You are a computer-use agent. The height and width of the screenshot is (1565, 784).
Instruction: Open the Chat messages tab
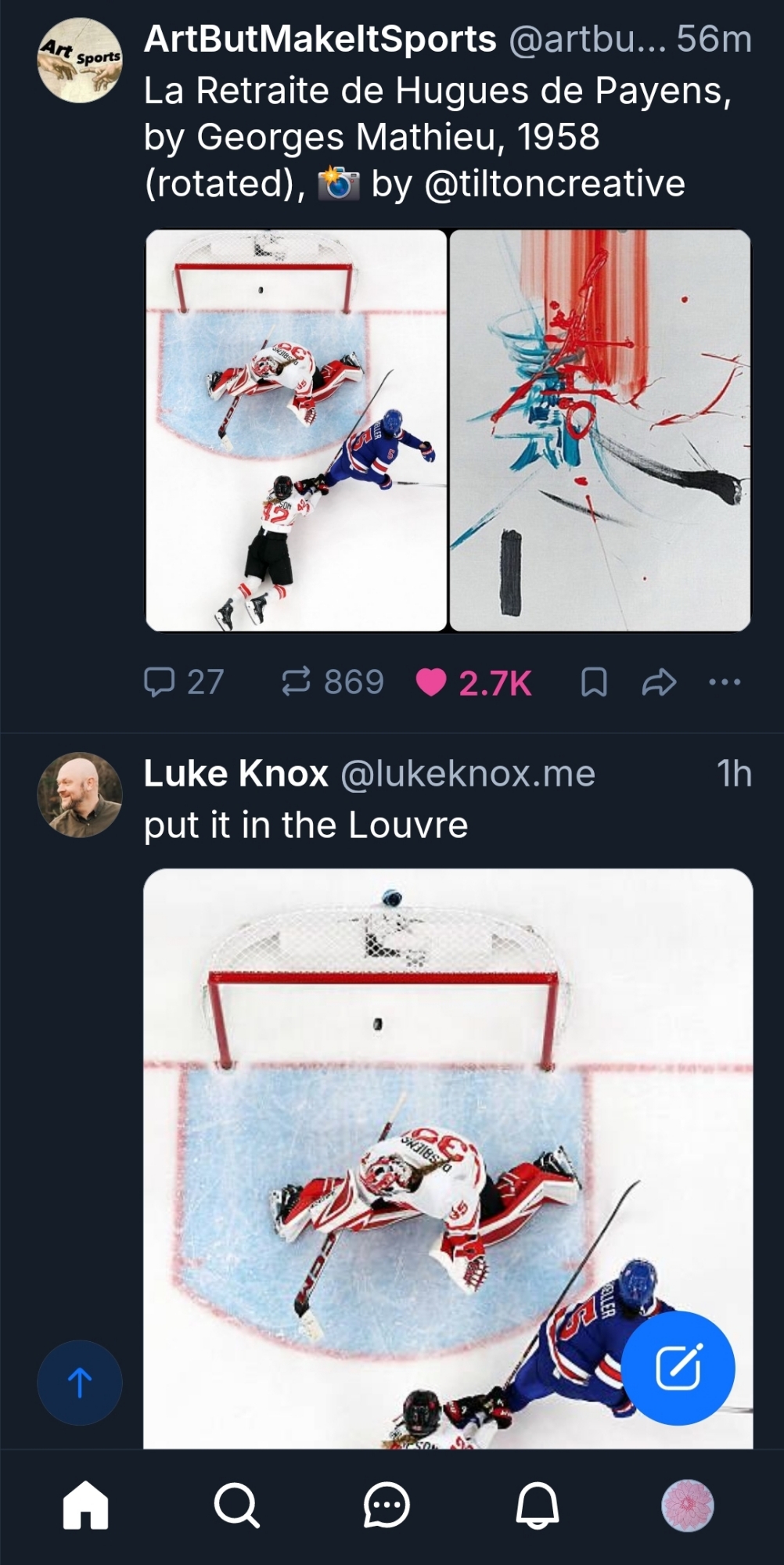pyautogui.click(x=387, y=1505)
